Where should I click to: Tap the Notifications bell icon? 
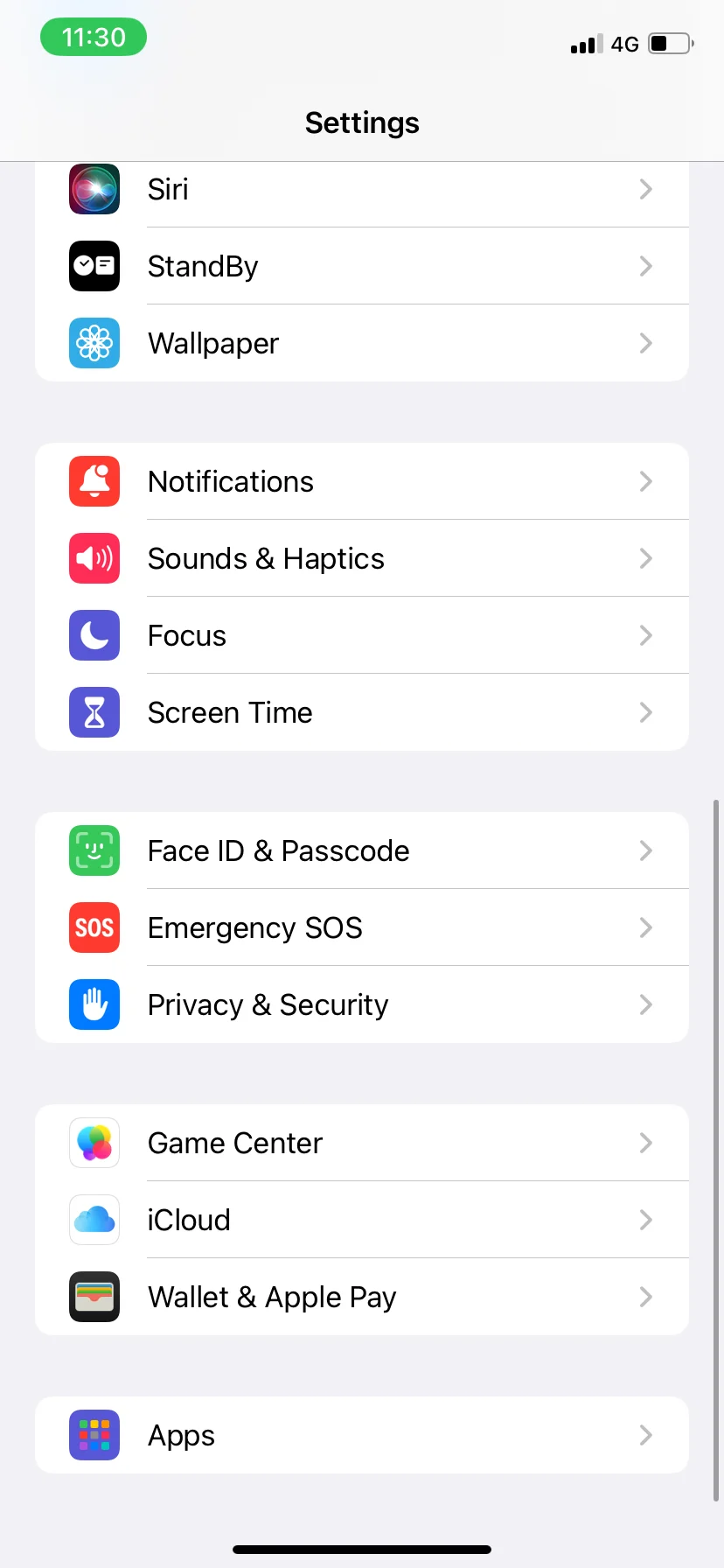click(x=94, y=481)
